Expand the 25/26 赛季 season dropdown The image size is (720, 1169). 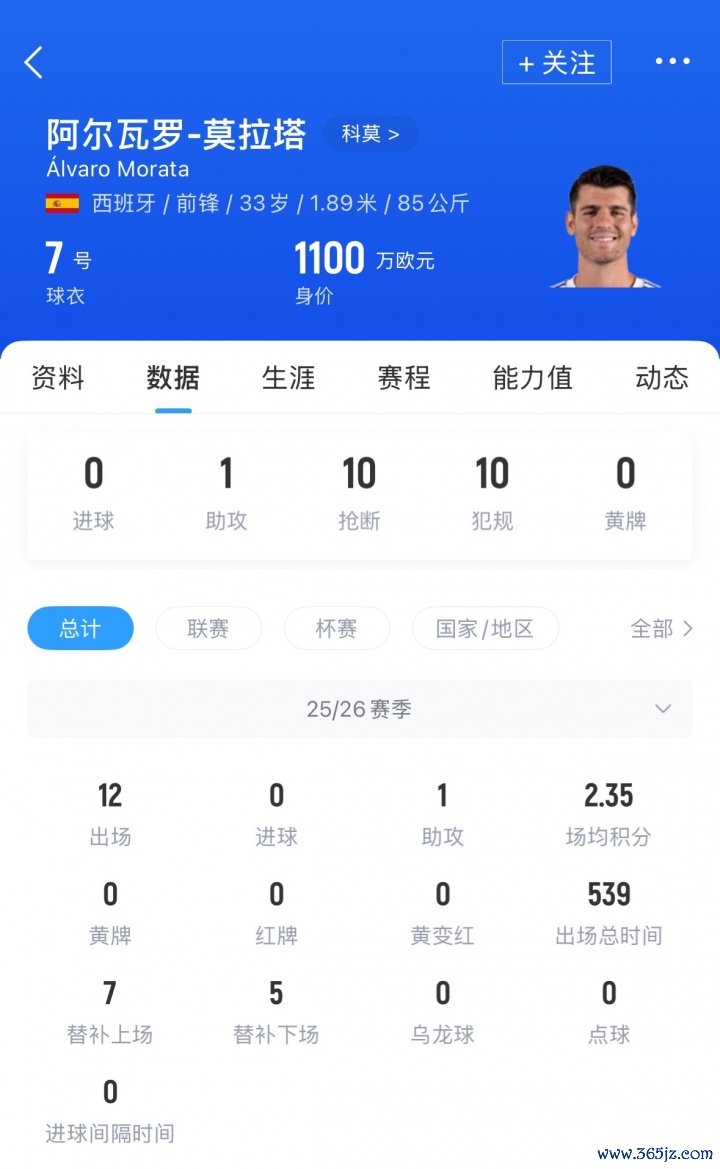tap(360, 709)
